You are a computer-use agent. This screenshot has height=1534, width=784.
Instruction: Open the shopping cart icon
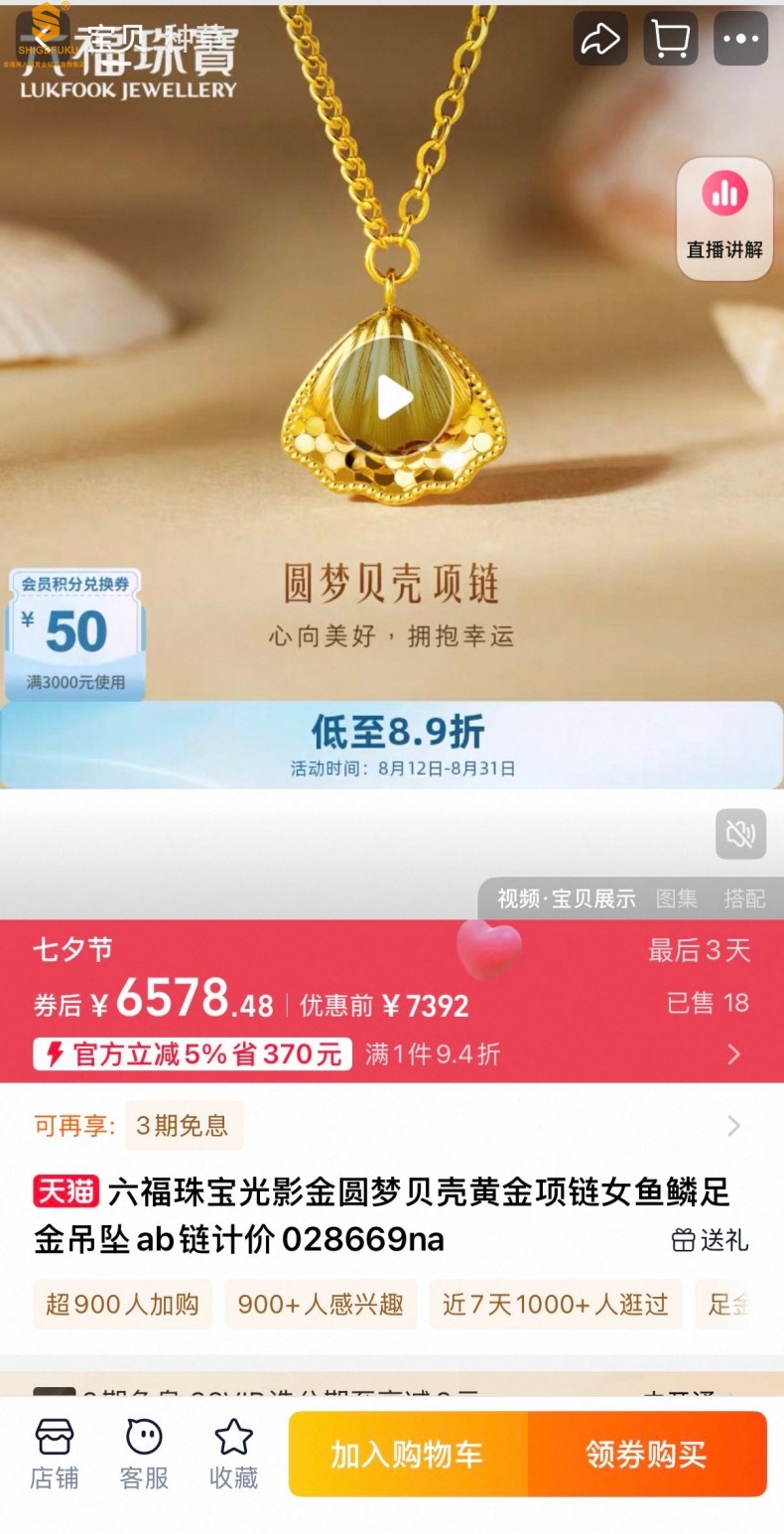coord(670,39)
